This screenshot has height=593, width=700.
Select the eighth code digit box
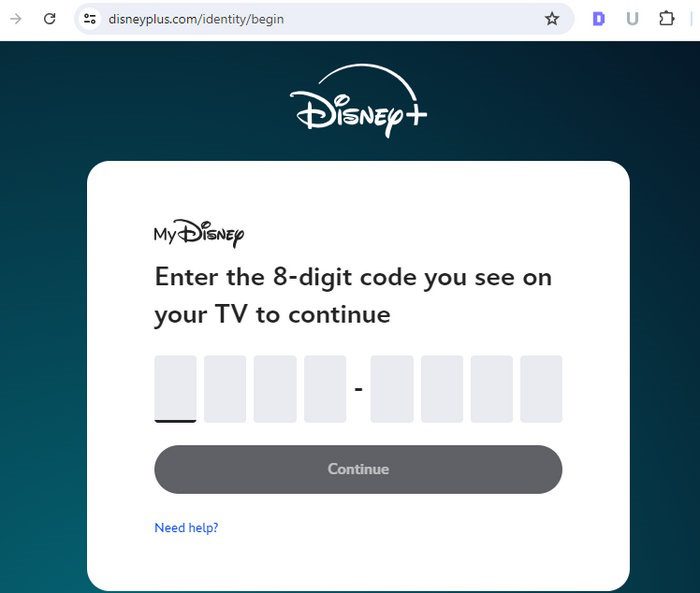point(541,389)
